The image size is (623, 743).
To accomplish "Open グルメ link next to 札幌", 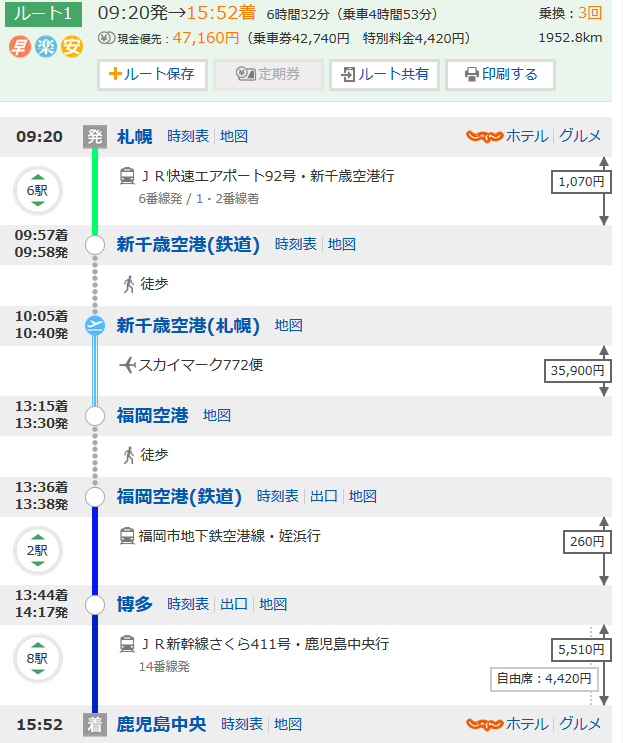I will point(580,137).
